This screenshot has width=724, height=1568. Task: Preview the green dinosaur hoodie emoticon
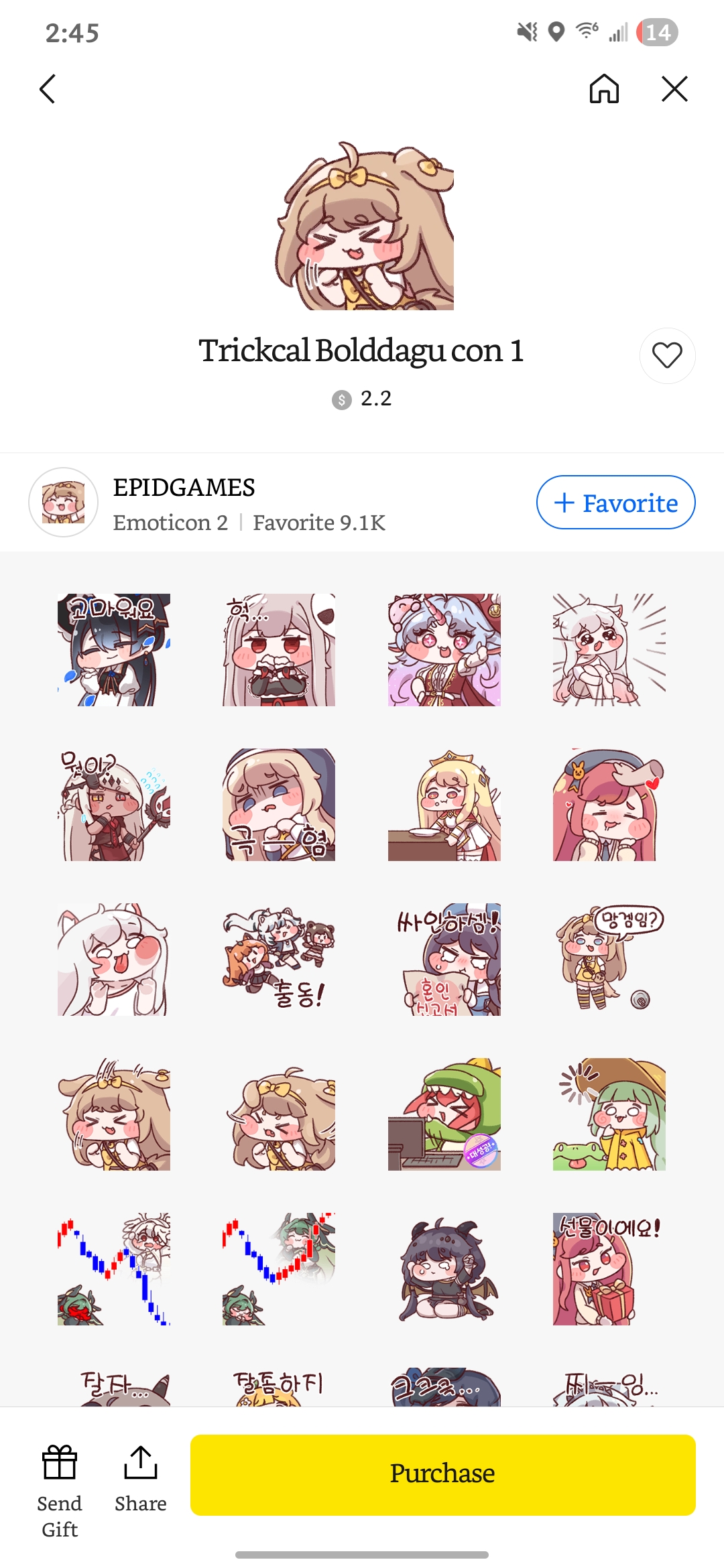pyautogui.click(x=444, y=1114)
